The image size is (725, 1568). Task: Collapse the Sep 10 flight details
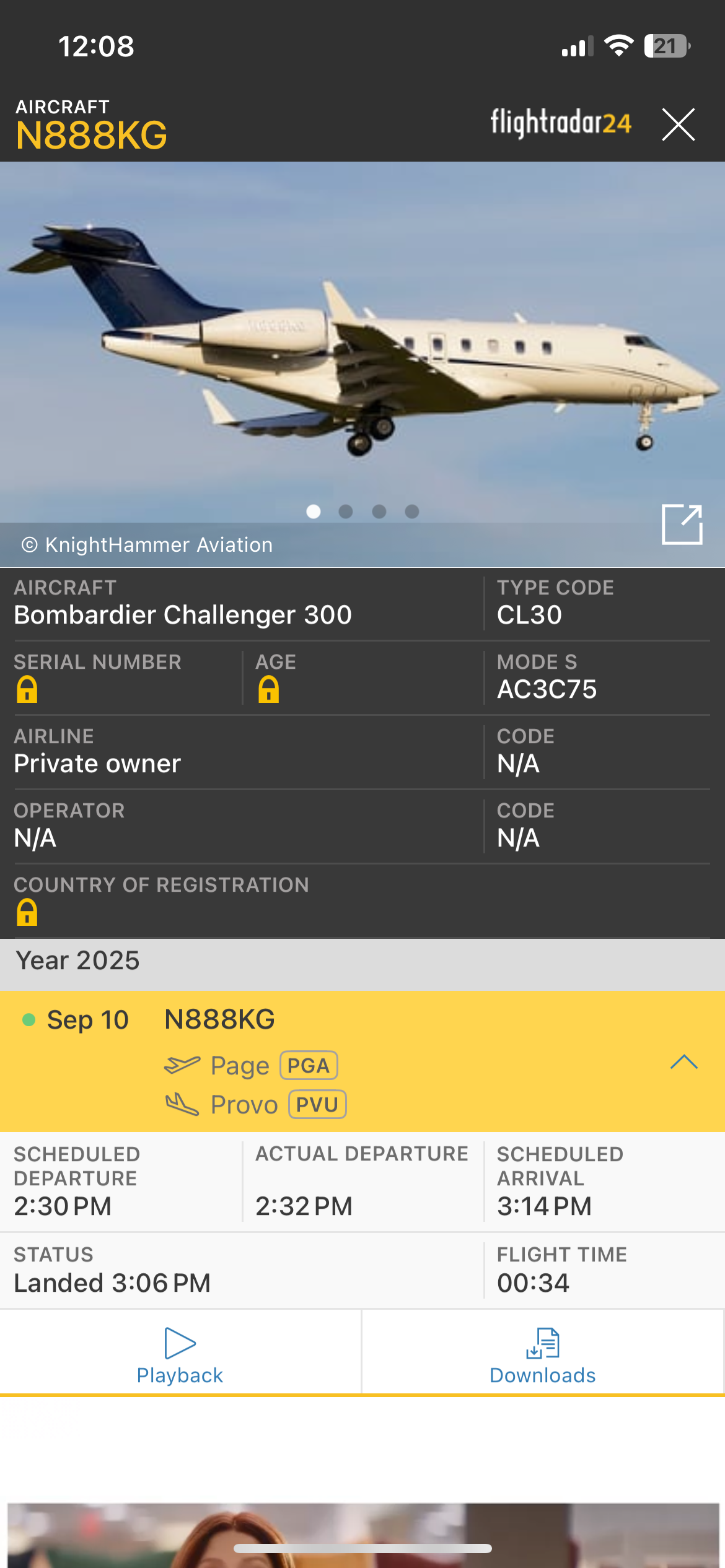point(683,1062)
